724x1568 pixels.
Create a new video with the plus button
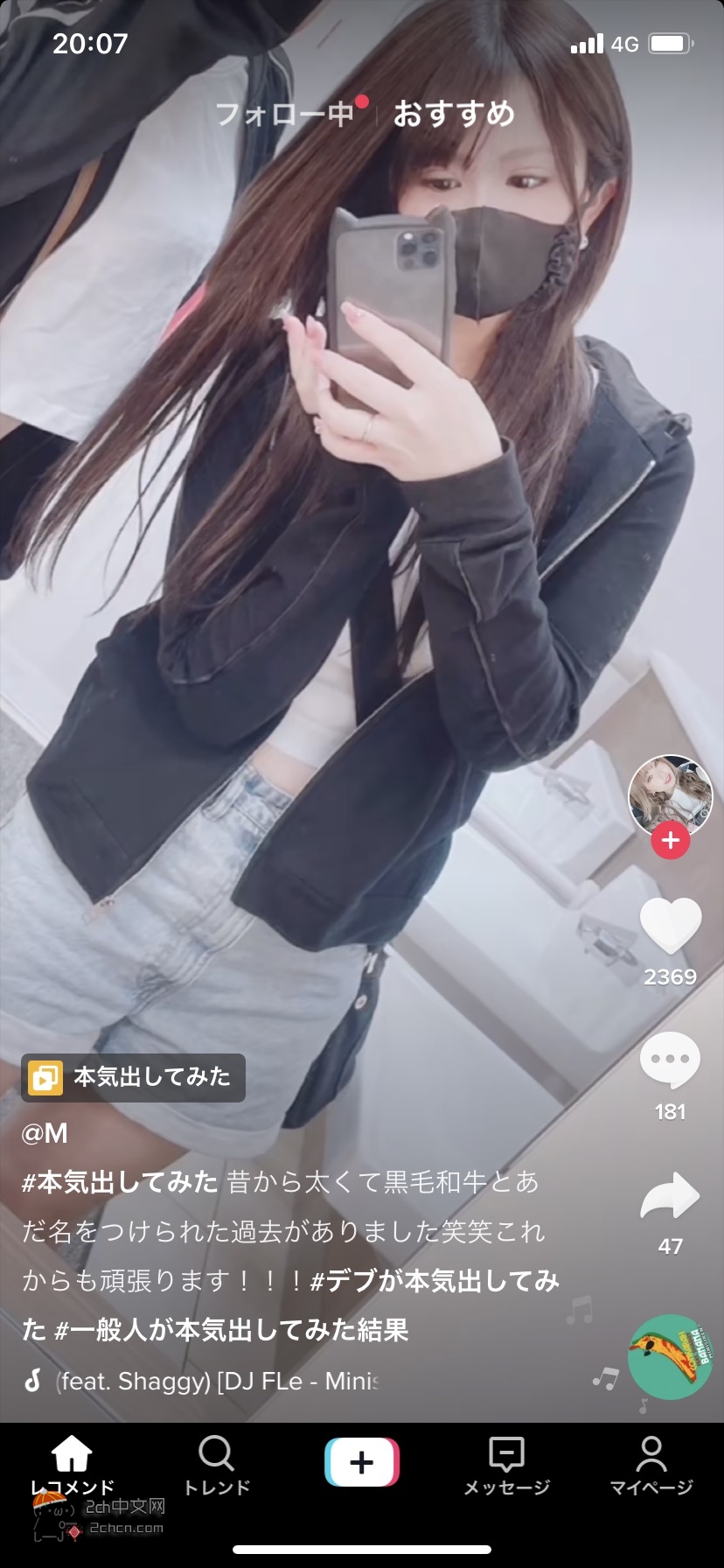coord(361,1462)
